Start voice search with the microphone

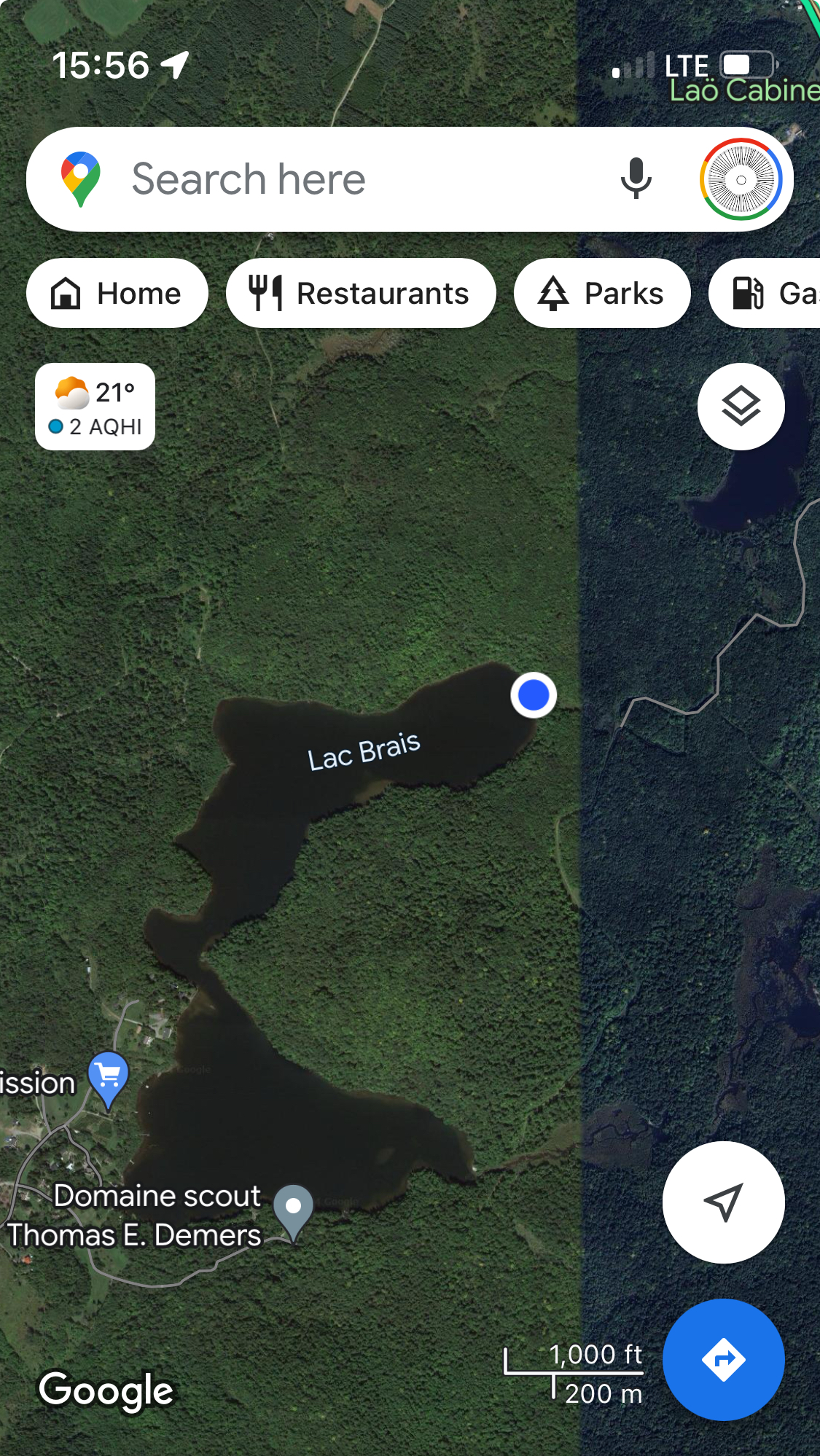point(636,179)
